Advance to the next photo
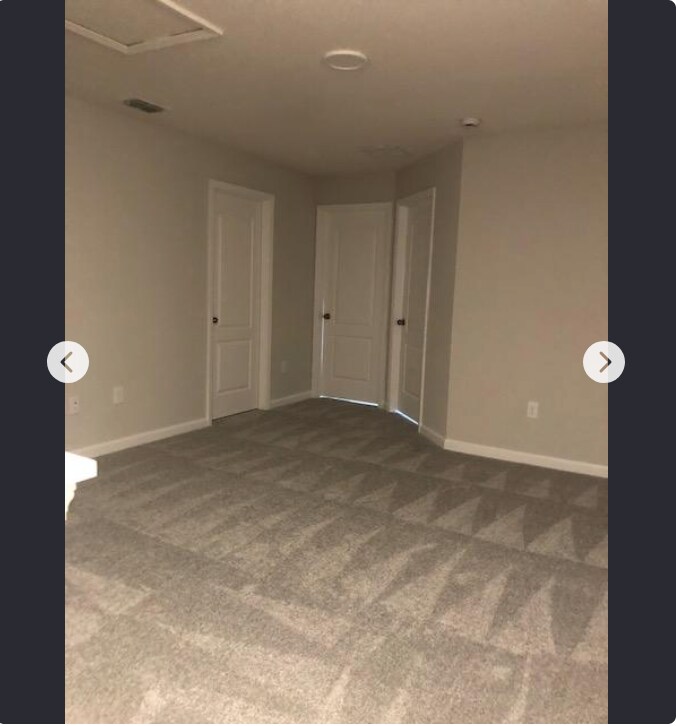Viewport: 676px width, 726px height. [604, 362]
